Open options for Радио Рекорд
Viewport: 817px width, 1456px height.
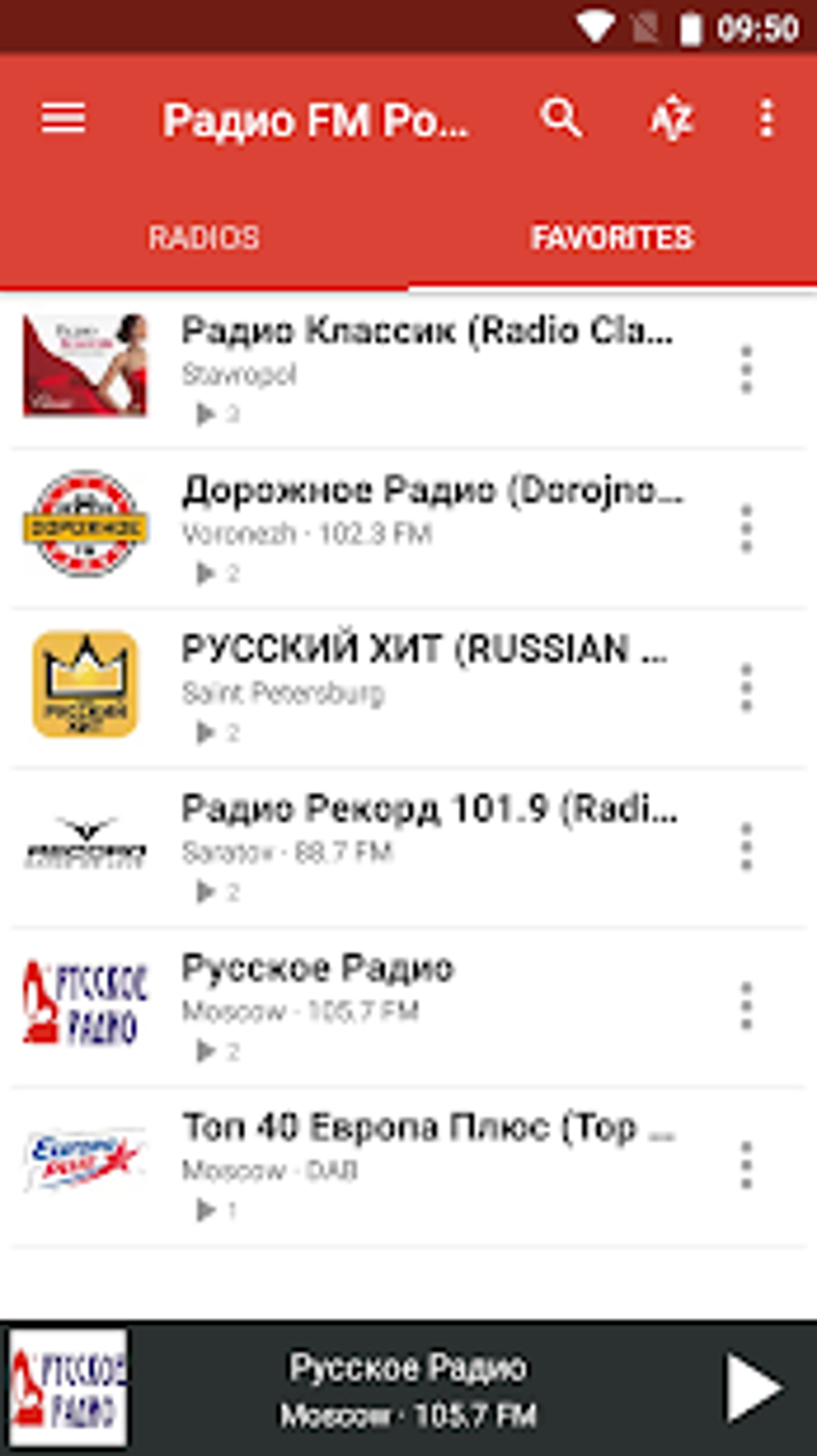746,846
